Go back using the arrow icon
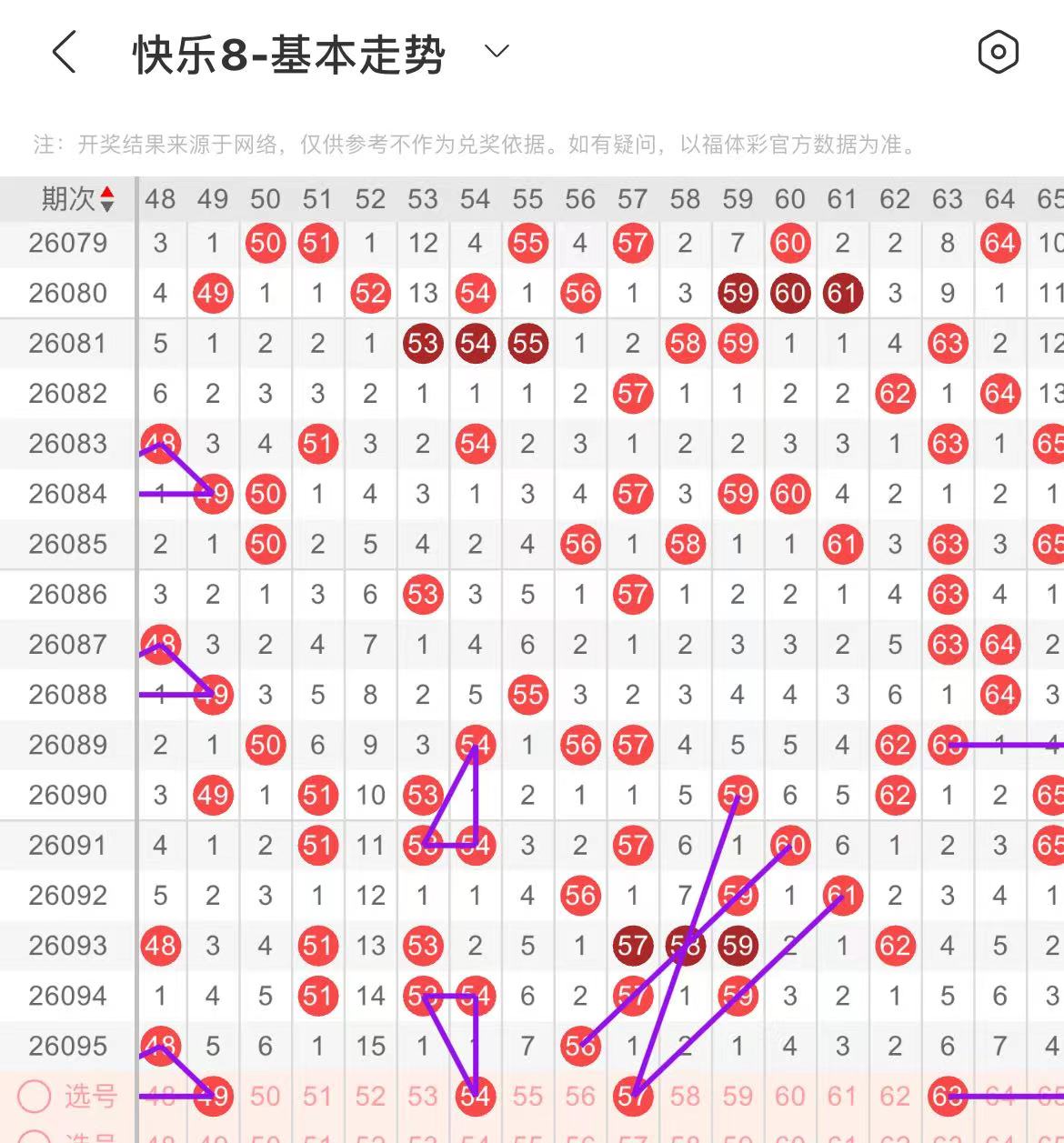 [64, 52]
